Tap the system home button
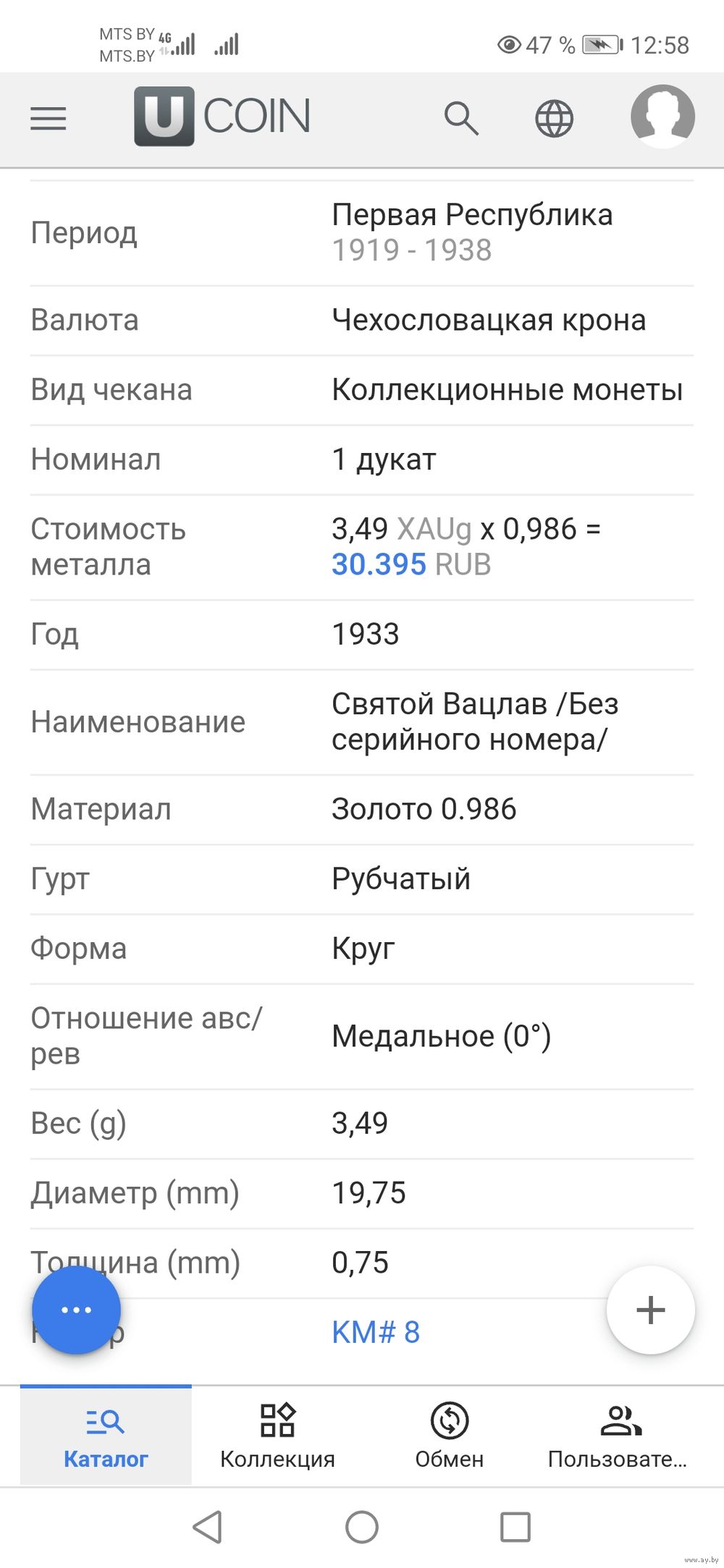Viewport: 724px width, 1568px height. coord(362,1527)
